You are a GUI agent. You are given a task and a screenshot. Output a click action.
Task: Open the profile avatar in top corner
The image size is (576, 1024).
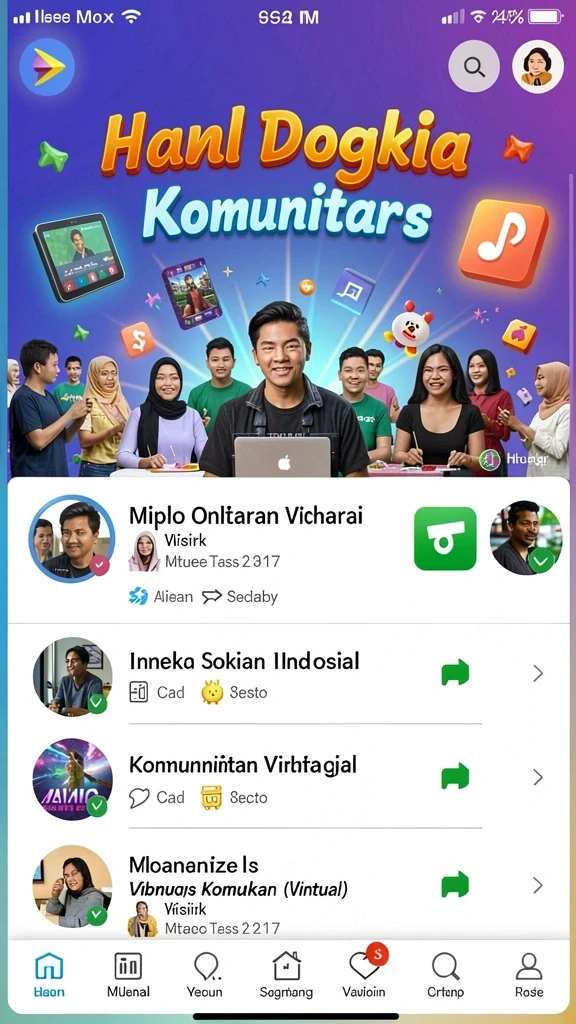click(537, 67)
